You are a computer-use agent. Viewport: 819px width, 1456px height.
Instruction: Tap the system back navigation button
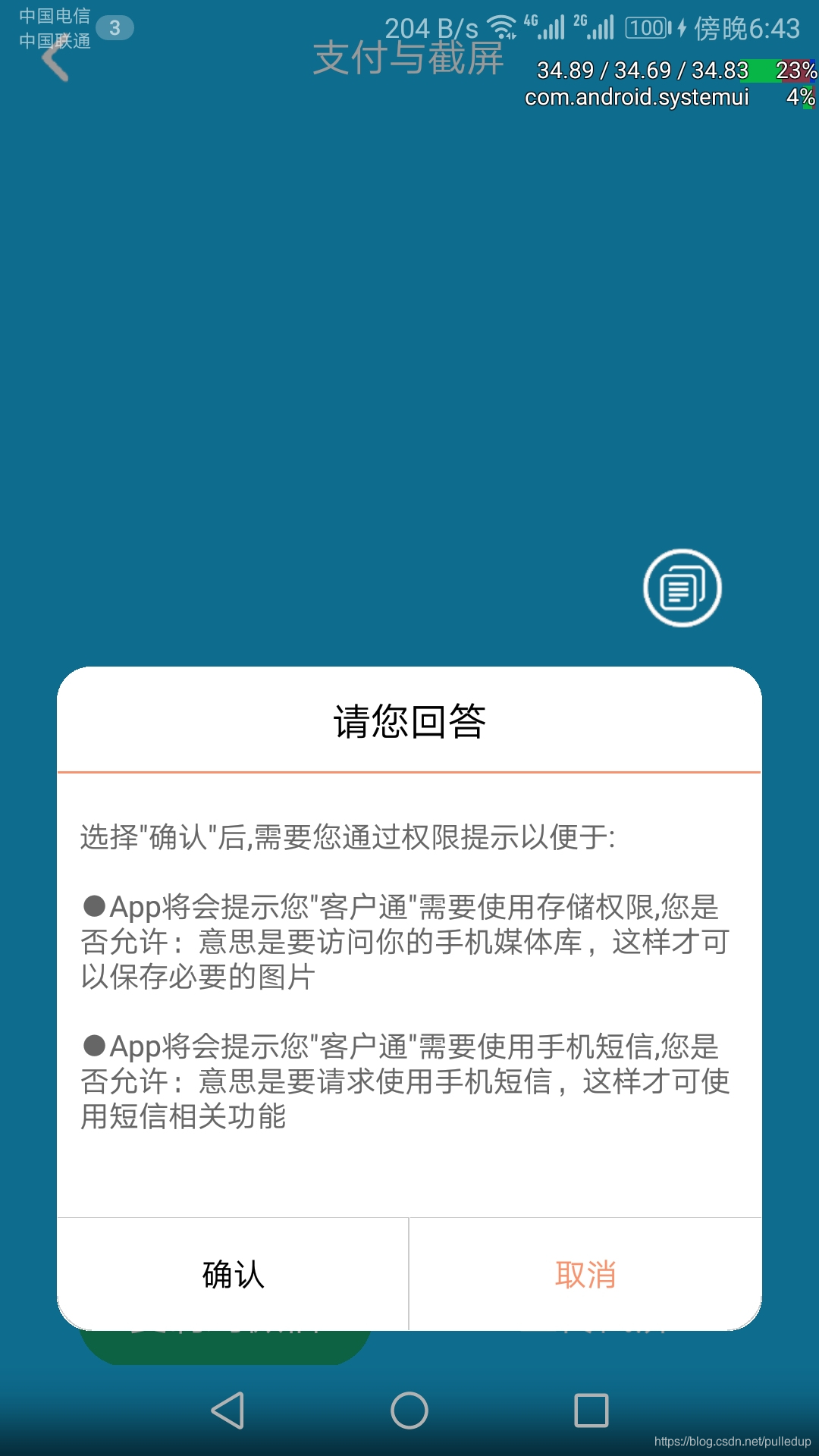(227, 1410)
